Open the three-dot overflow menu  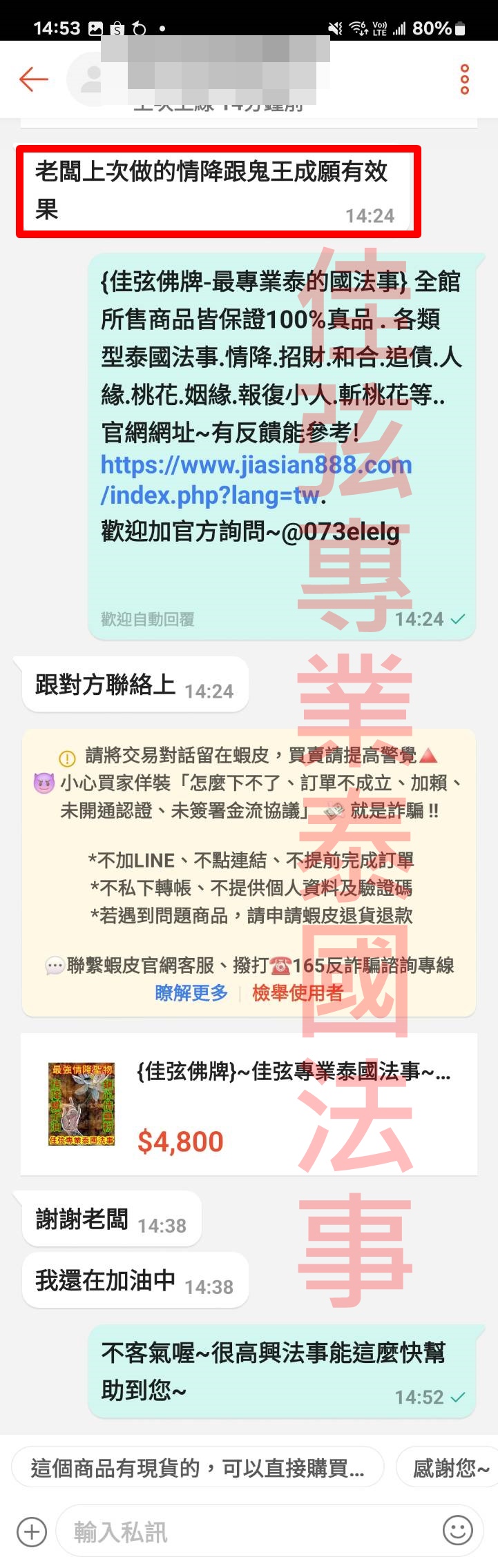click(x=464, y=79)
